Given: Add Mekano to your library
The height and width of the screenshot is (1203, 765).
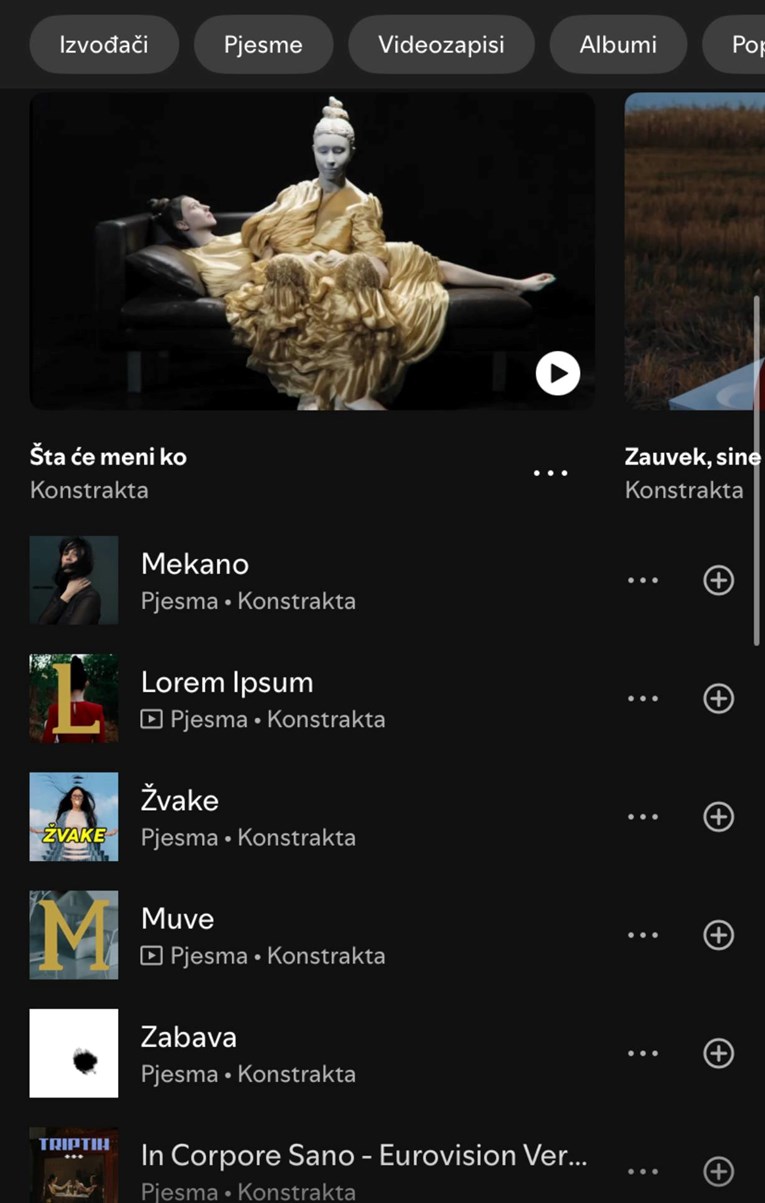Looking at the screenshot, I should 718,580.
